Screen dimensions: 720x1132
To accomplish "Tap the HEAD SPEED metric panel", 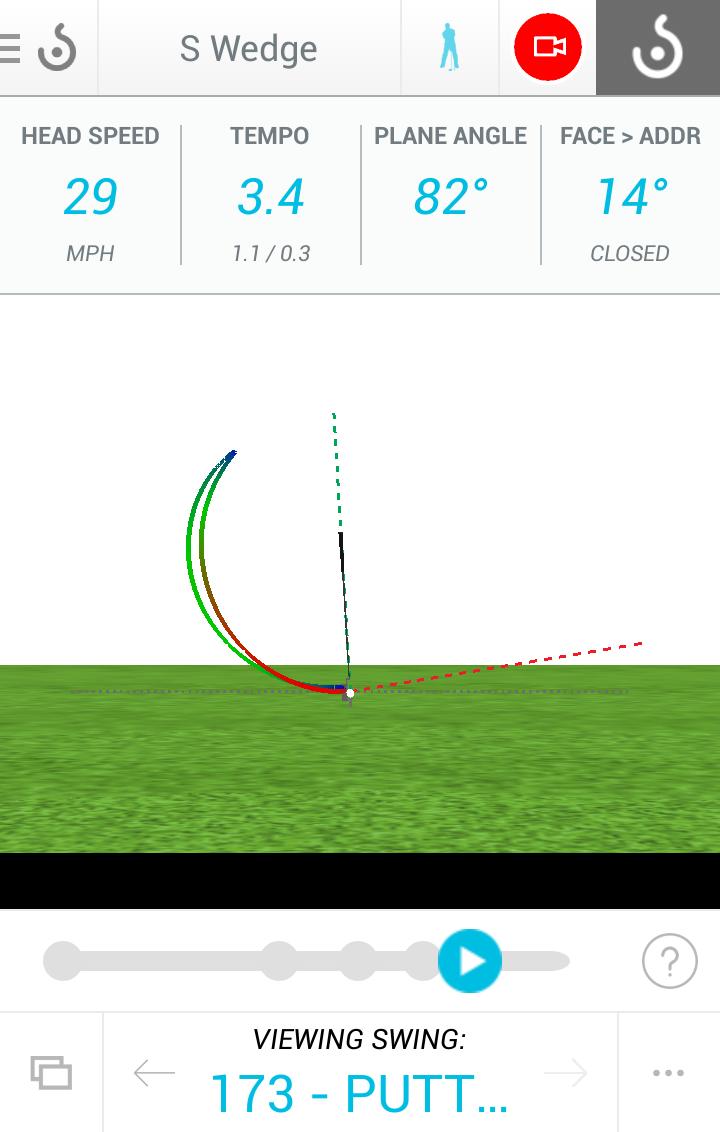I will click(x=90, y=193).
